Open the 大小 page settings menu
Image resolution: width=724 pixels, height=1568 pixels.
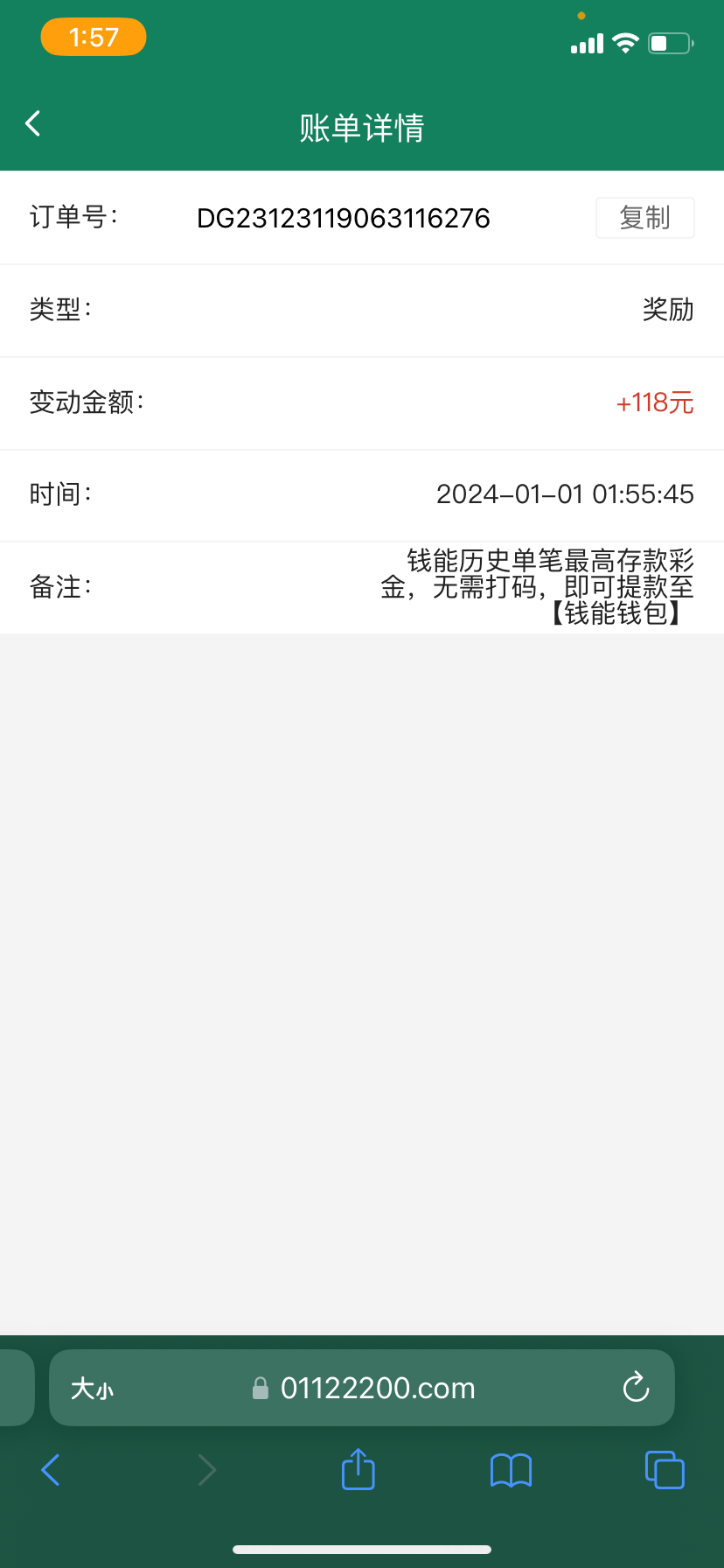tap(91, 1387)
